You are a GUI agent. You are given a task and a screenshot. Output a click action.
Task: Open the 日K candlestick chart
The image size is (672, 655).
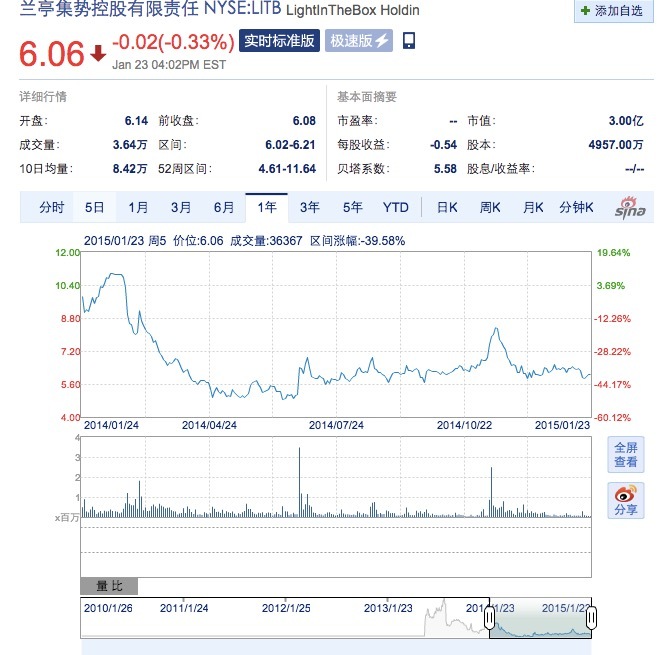pyautogui.click(x=446, y=208)
